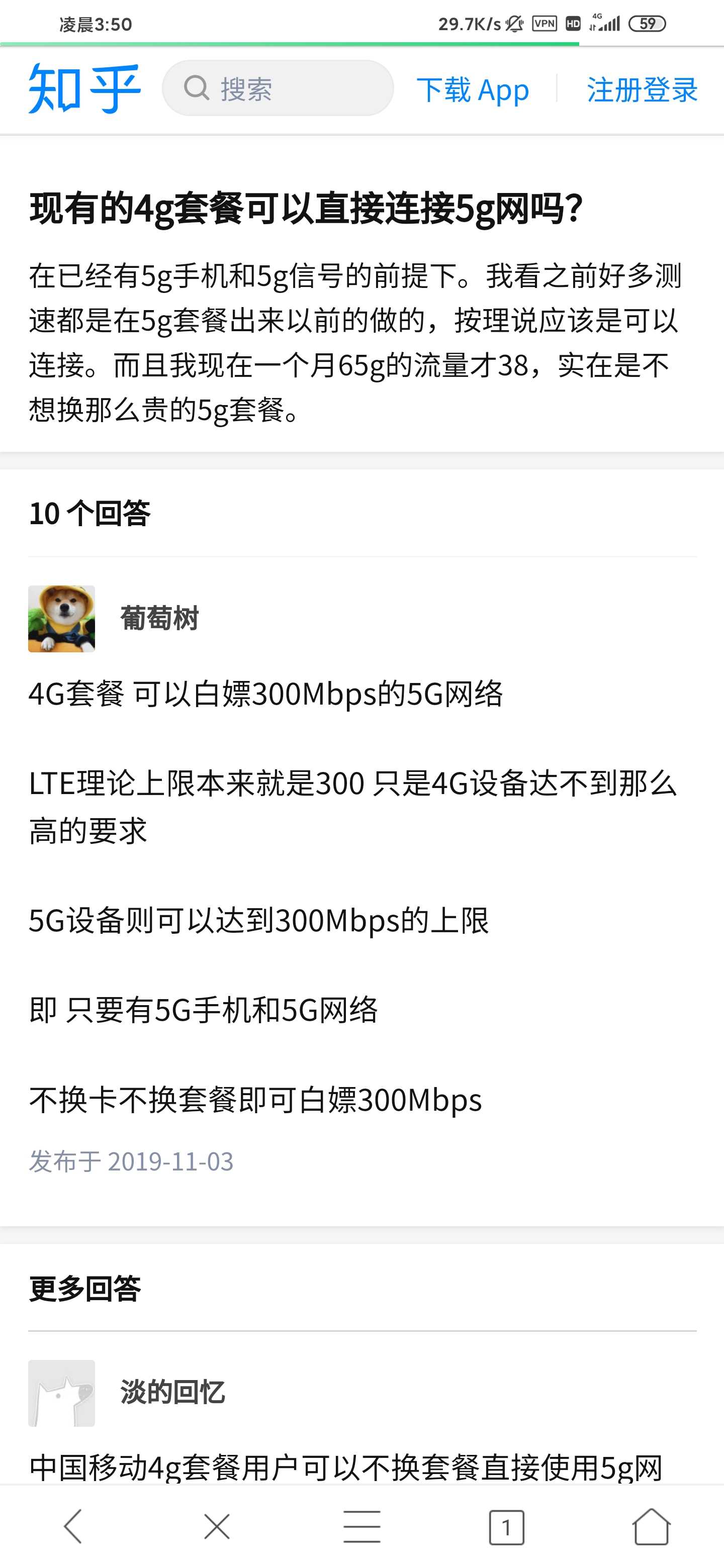Tap the 下载 App link

473,89
